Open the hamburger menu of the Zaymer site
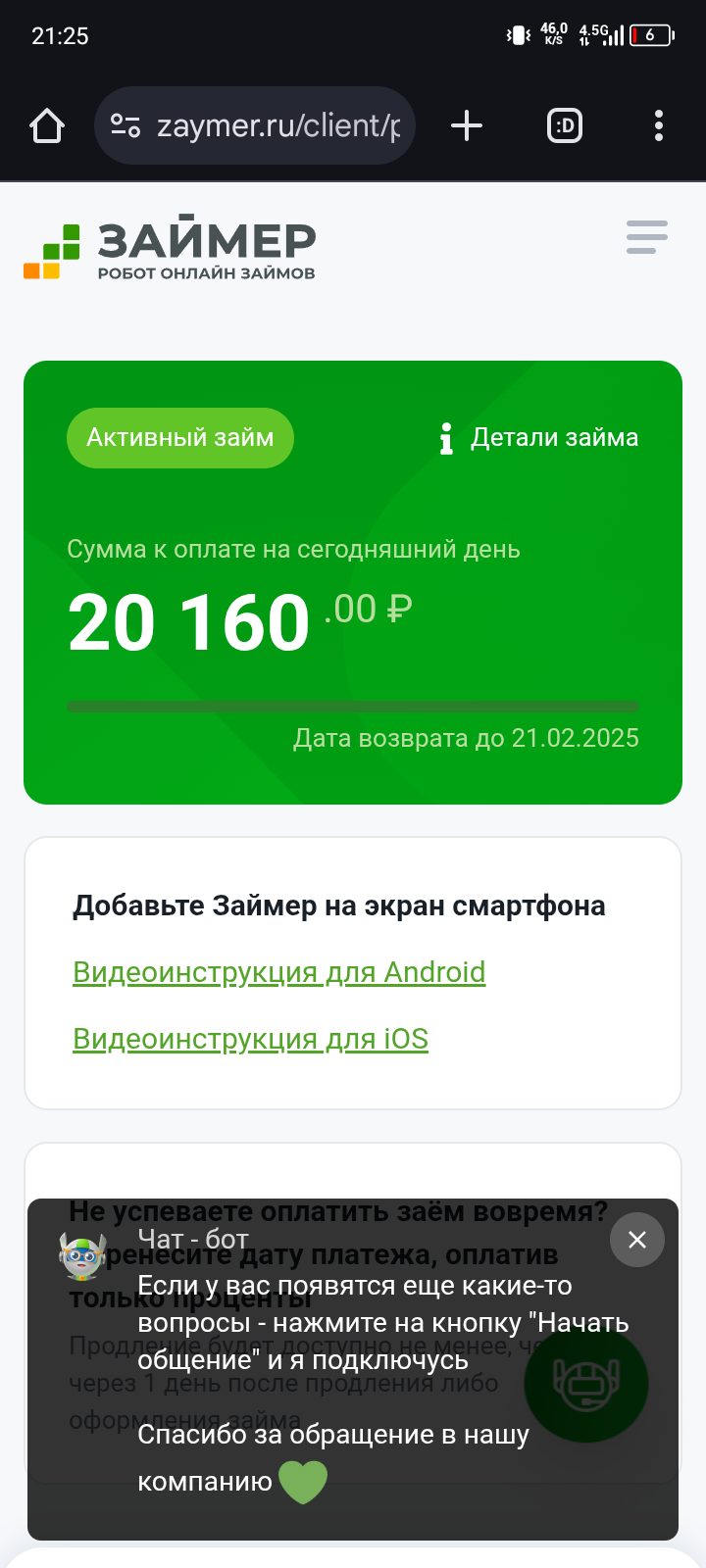The height and width of the screenshot is (1568, 706). pos(646,237)
